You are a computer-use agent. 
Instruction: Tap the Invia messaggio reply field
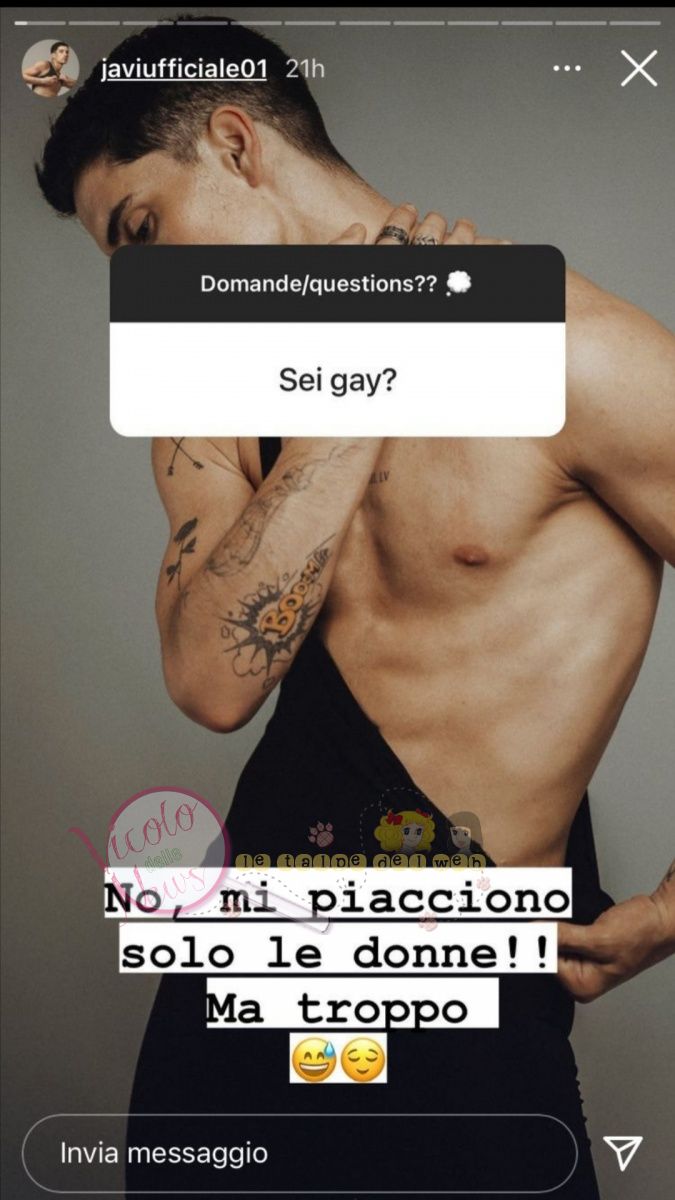pyautogui.click(x=298, y=1152)
